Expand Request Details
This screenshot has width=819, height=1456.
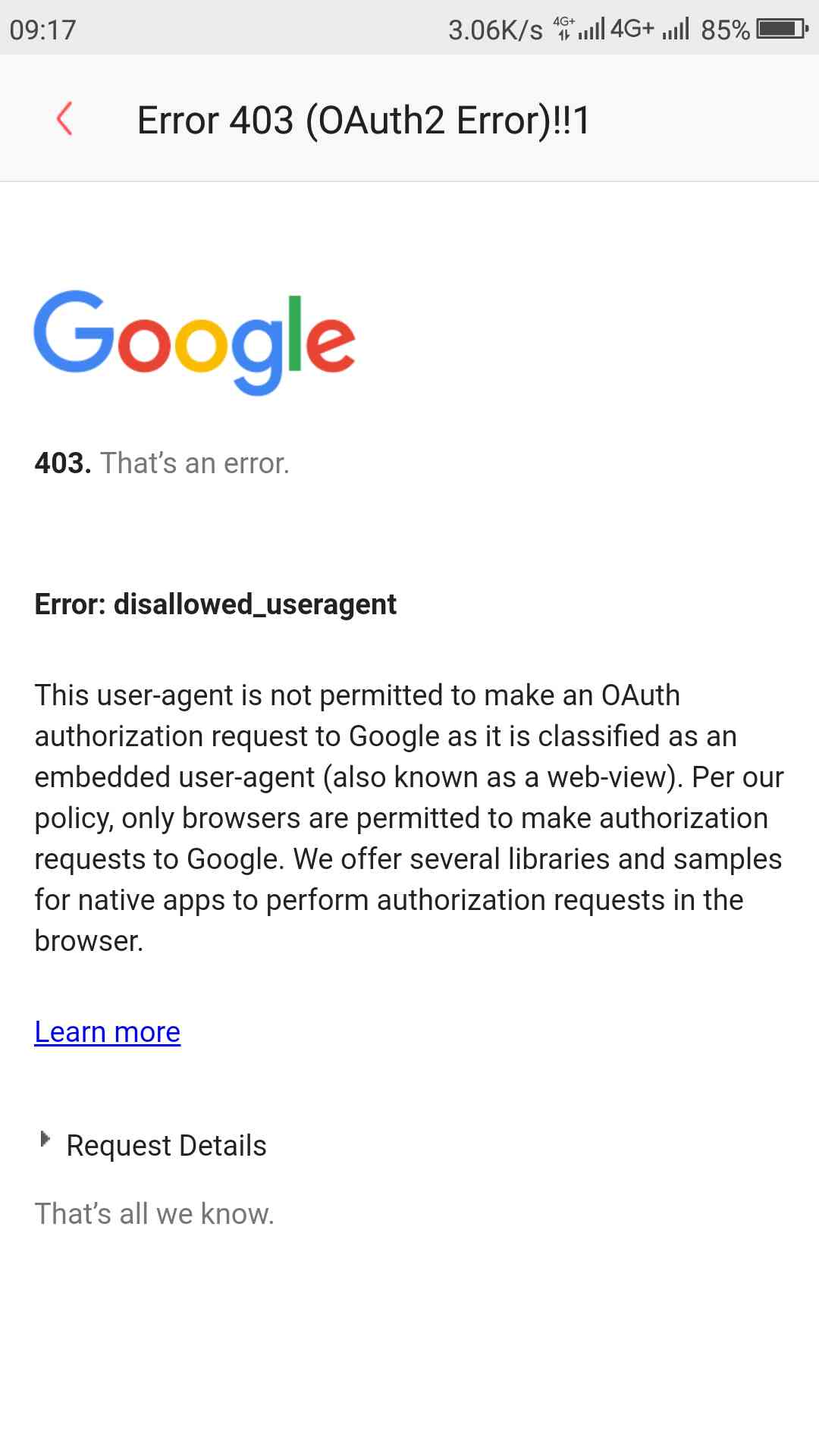pyautogui.click(x=152, y=1145)
